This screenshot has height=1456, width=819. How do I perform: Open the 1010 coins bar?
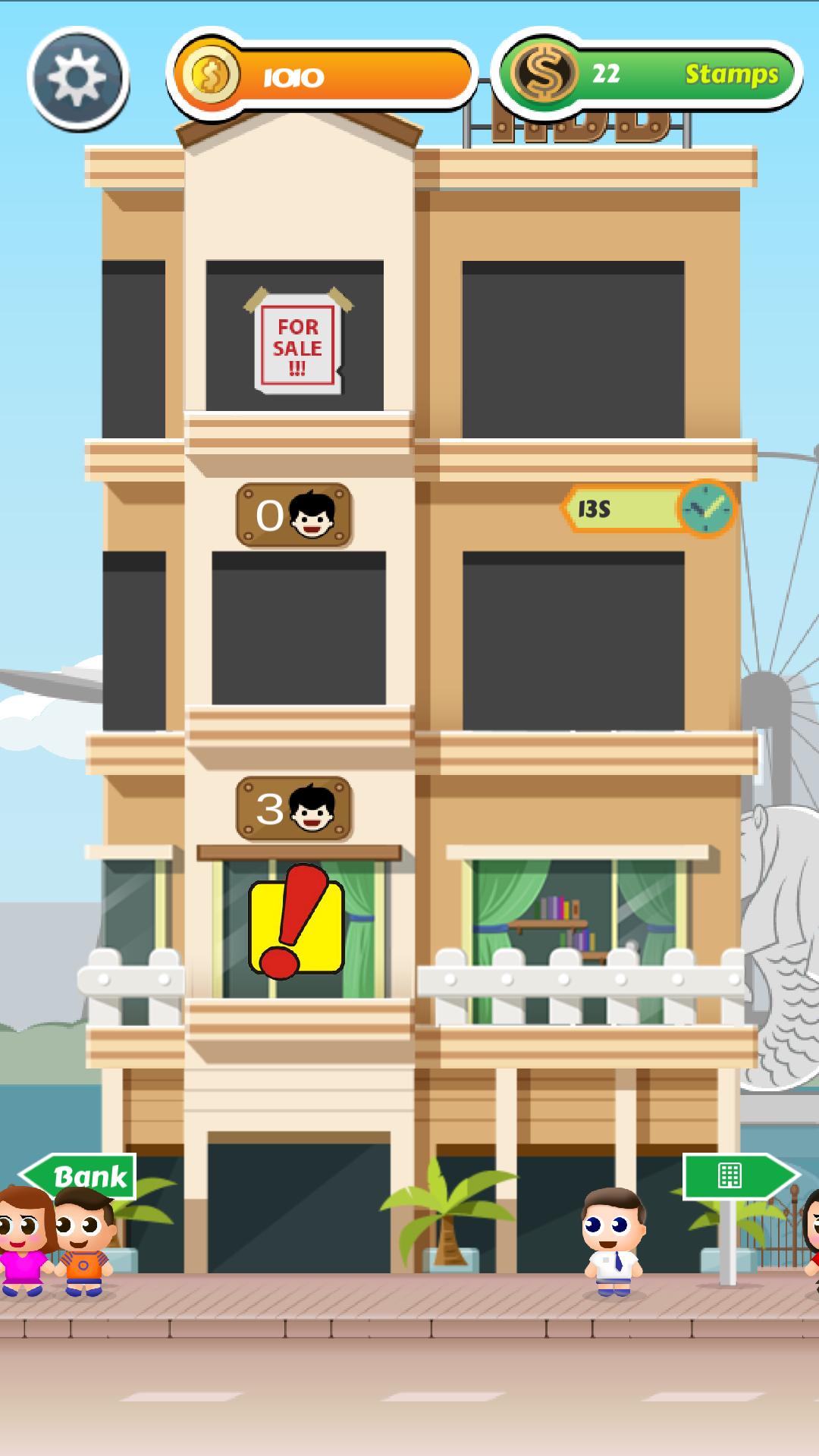[x=322, y=77]
